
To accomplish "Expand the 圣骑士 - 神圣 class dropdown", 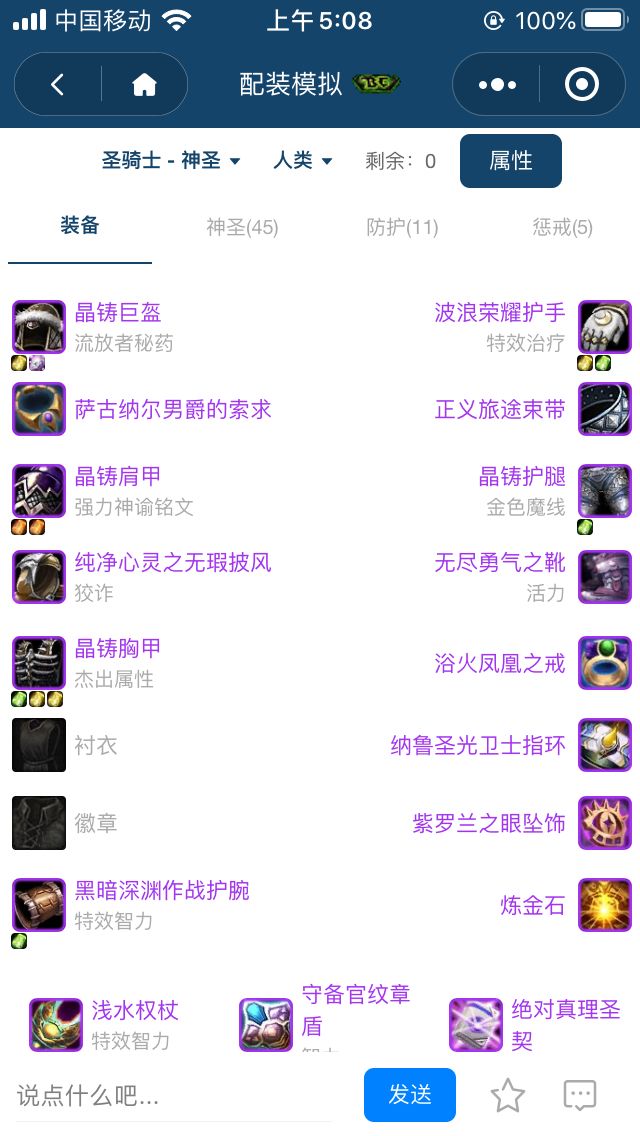I will pos(171,161).
